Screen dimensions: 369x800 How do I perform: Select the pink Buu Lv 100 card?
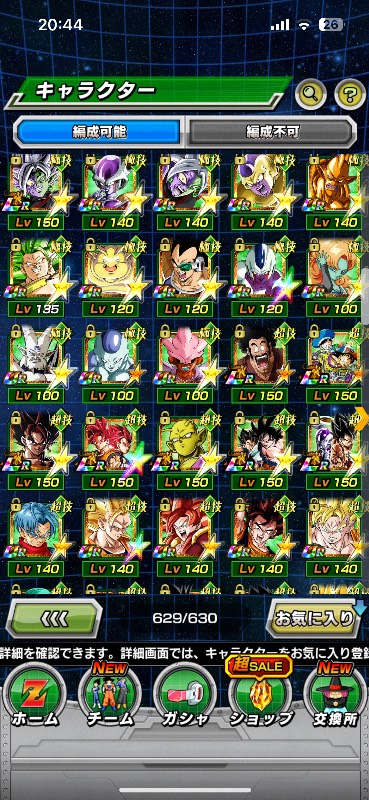(185, 364)
